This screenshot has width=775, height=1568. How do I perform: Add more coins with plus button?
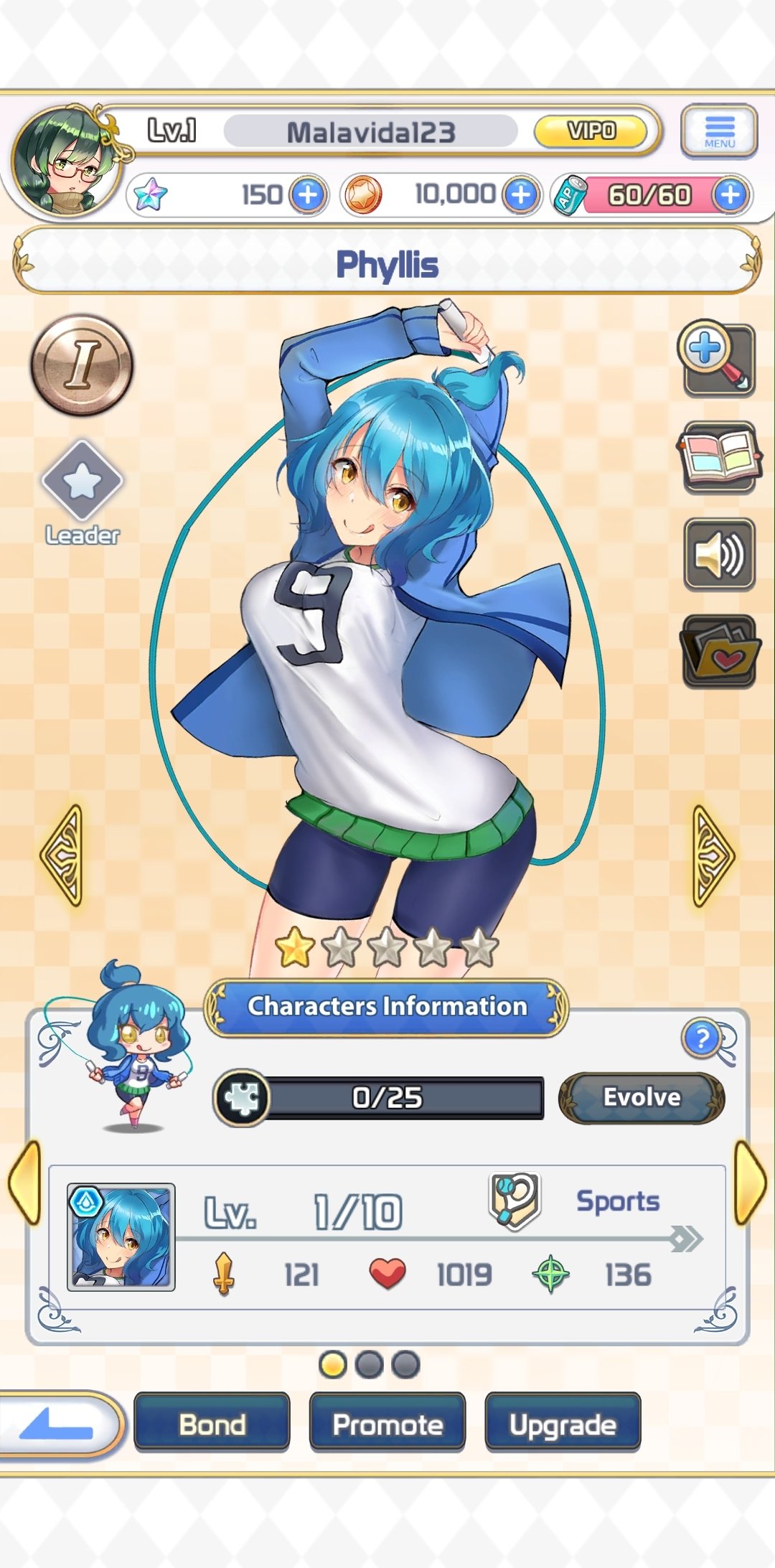521,195
